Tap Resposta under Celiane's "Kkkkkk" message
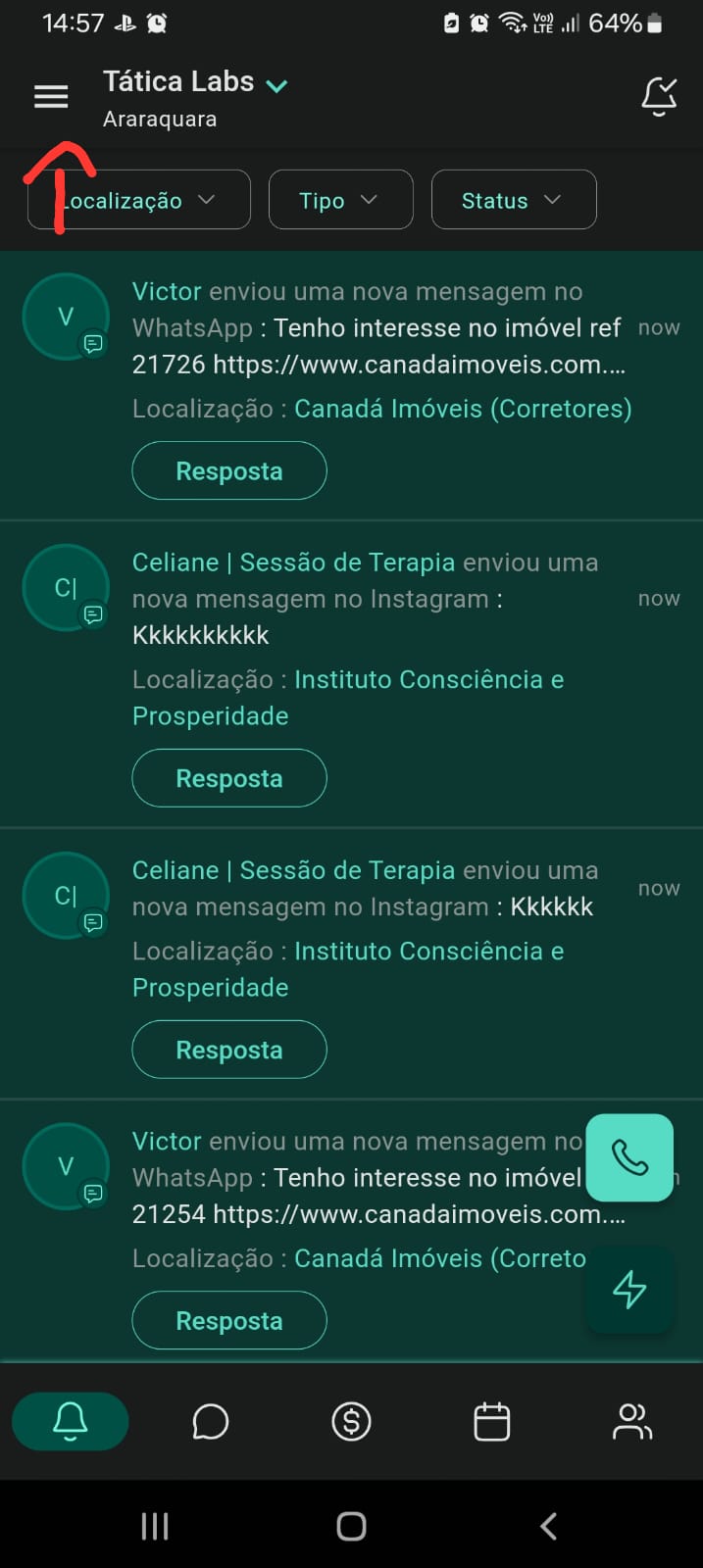 [x=229, y=1050]
